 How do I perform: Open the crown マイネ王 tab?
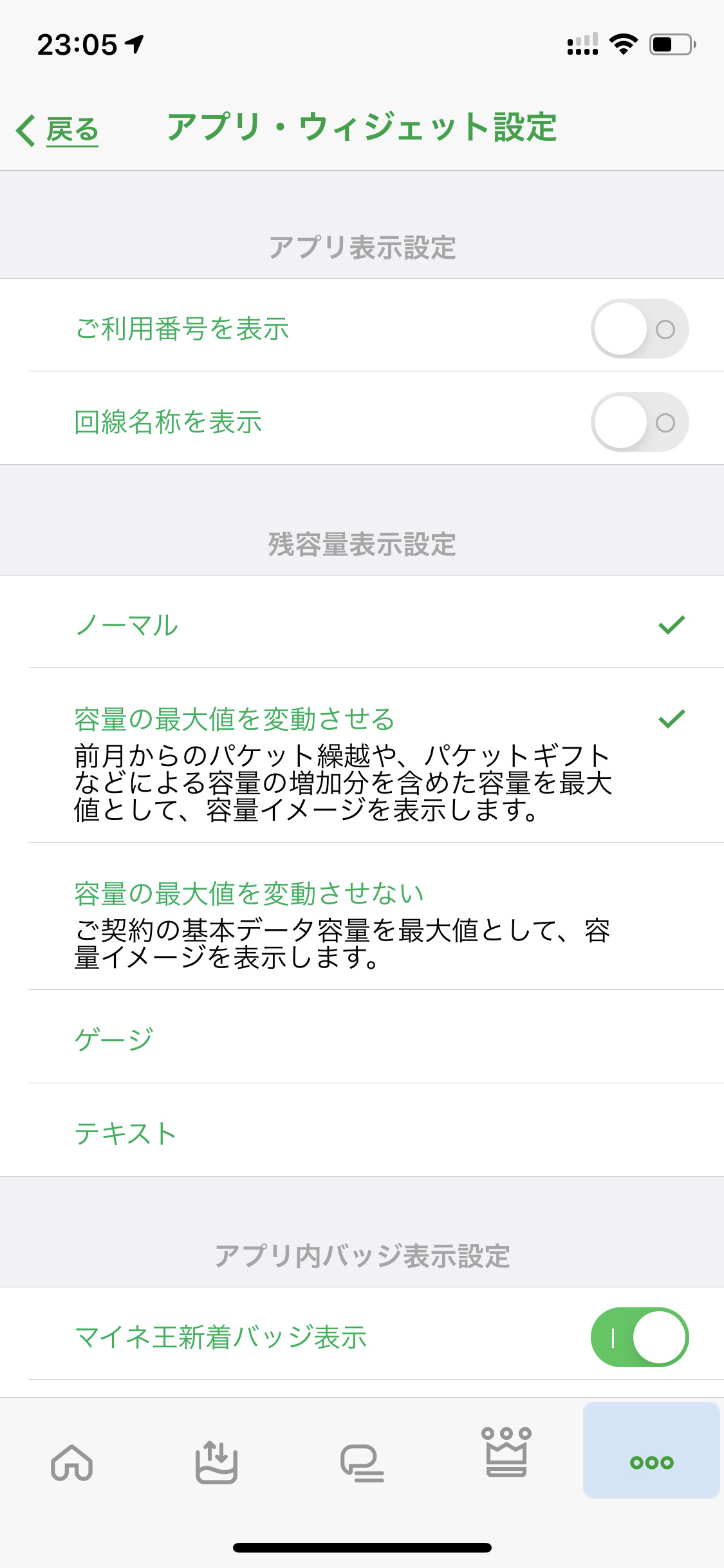tap(506, 1453)
